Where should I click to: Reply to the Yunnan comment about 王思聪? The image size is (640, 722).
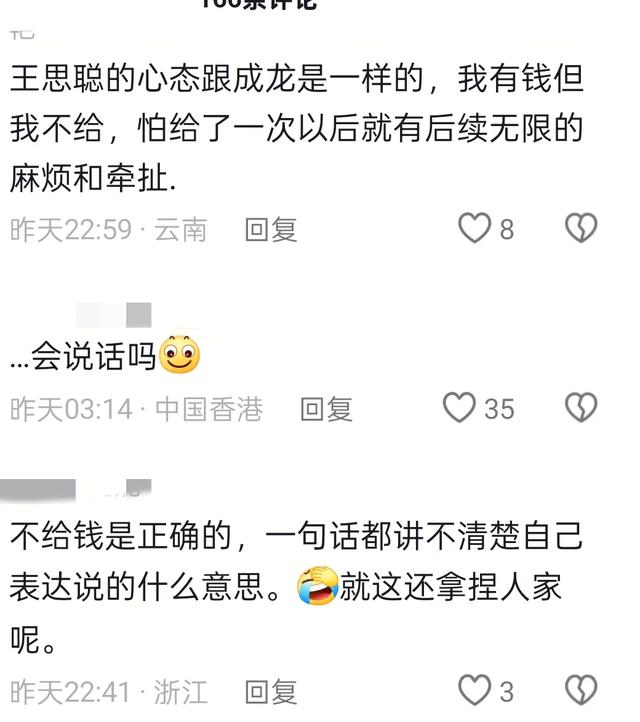coord(271,229)
